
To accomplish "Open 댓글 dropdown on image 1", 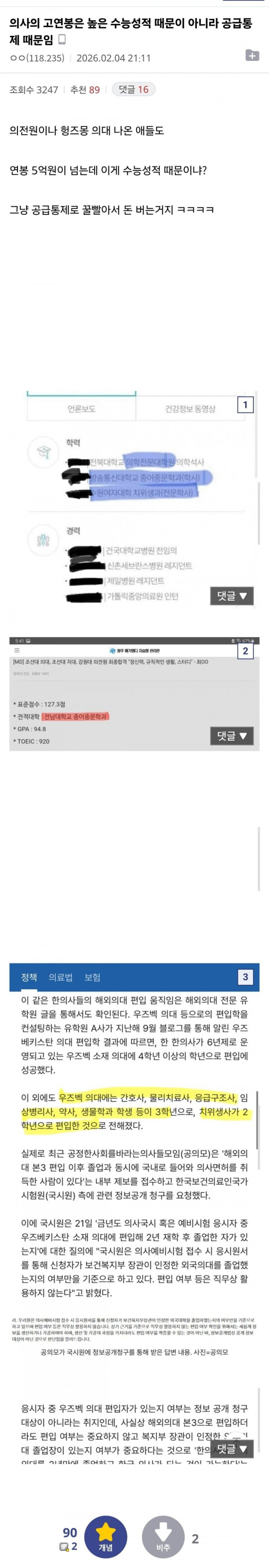I will 232,596.
